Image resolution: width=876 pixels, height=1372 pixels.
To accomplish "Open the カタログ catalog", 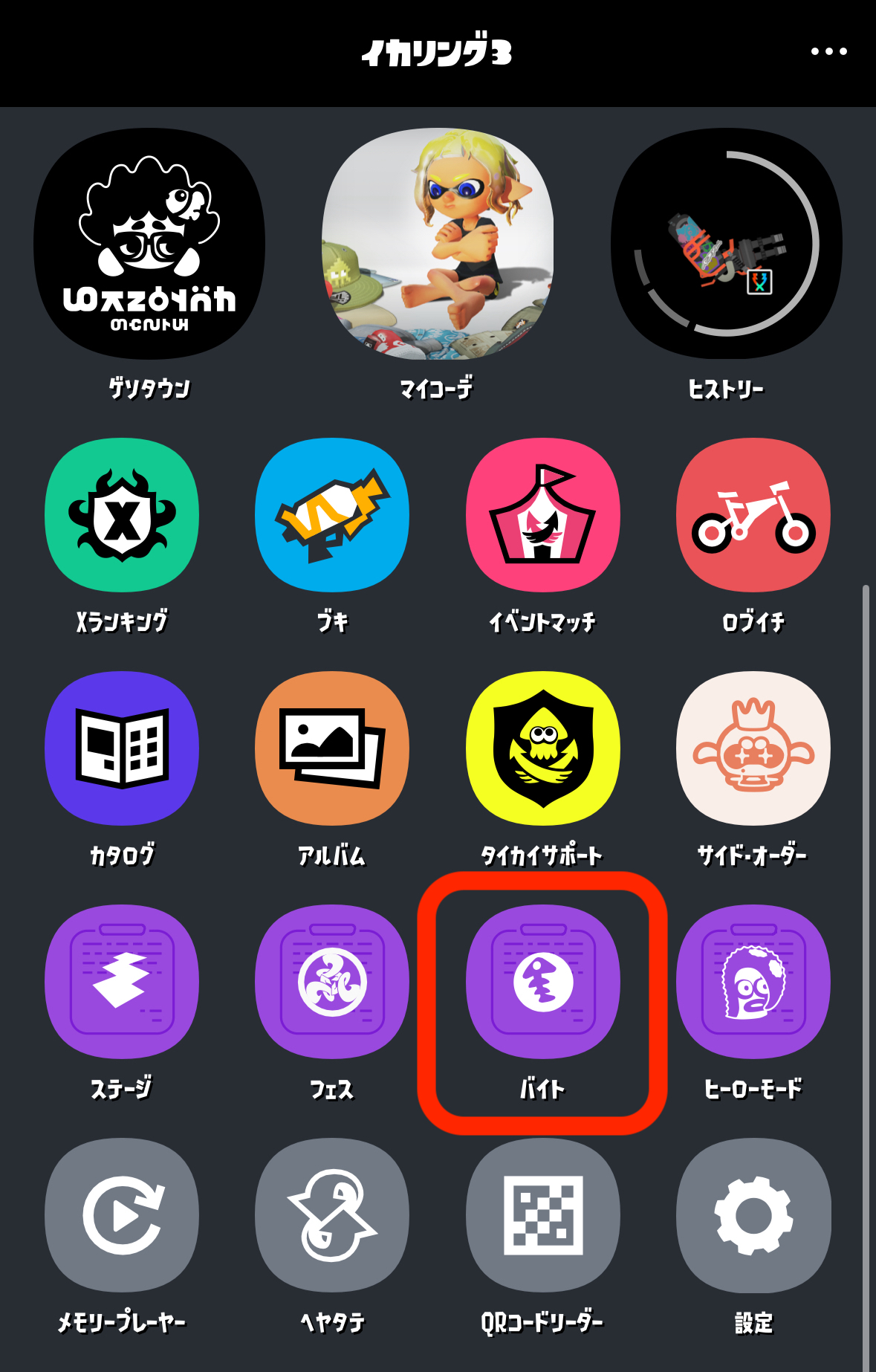I will (122, 748).
